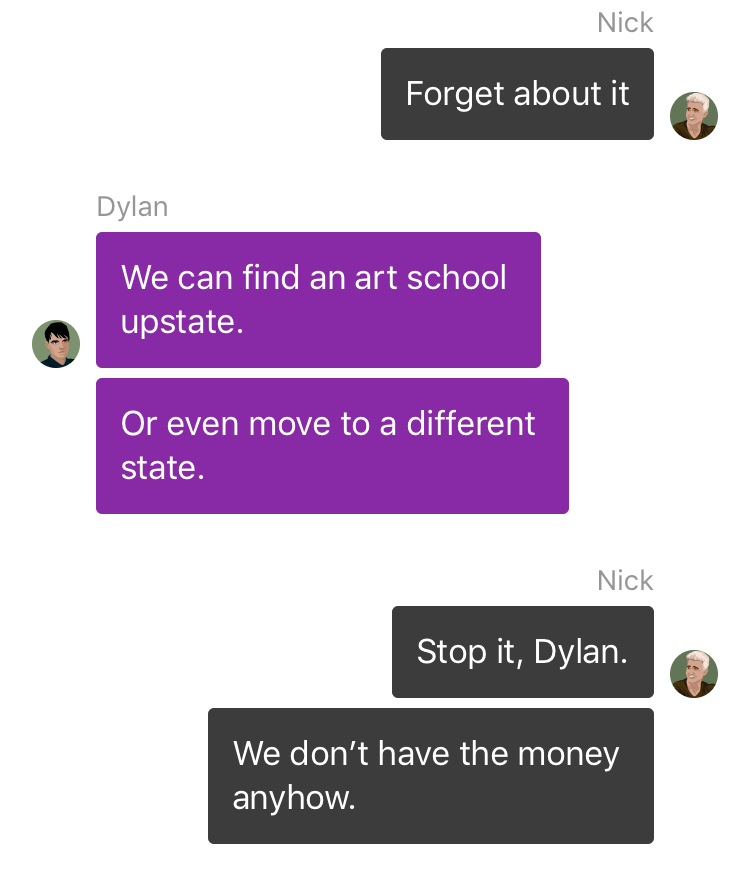
Task: Open Dylan's profile avatar
Action: click(56, 344)
